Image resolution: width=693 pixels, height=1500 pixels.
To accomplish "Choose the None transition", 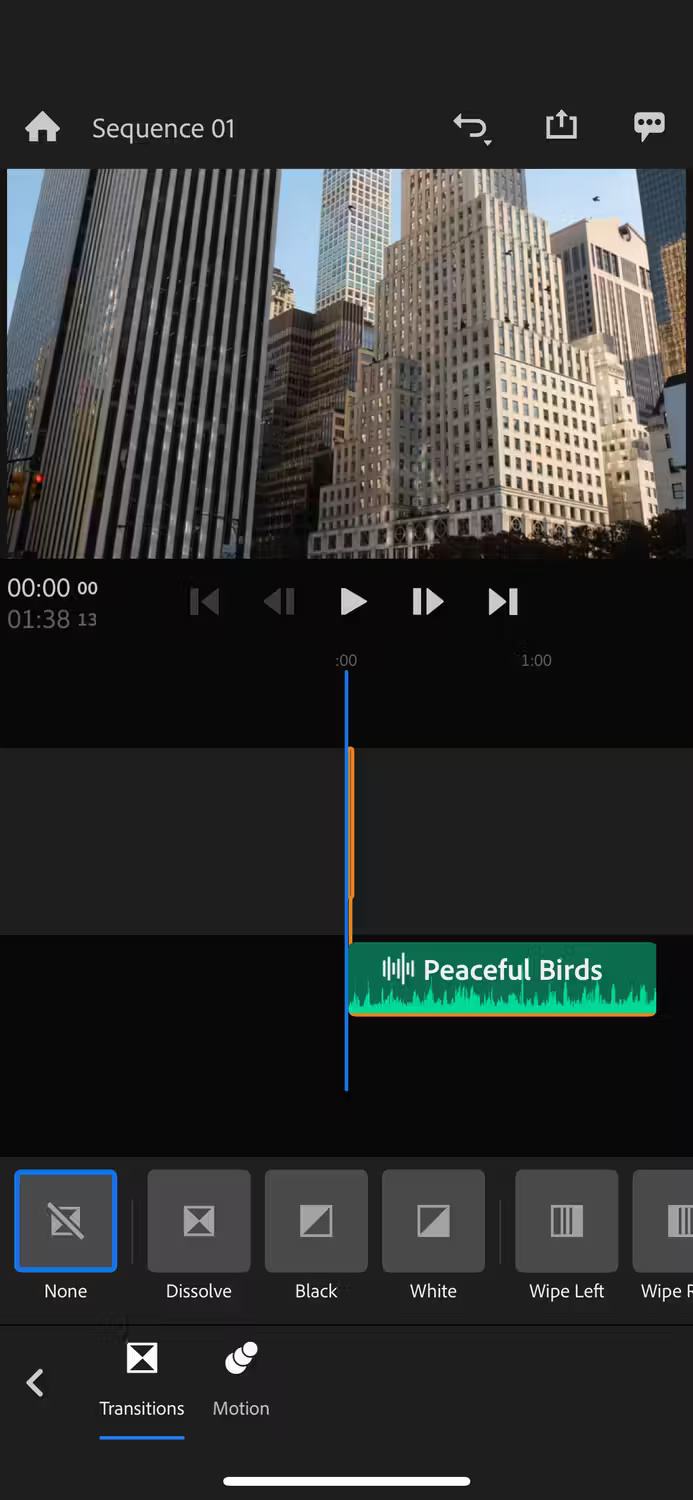I will pos(66,1221).
